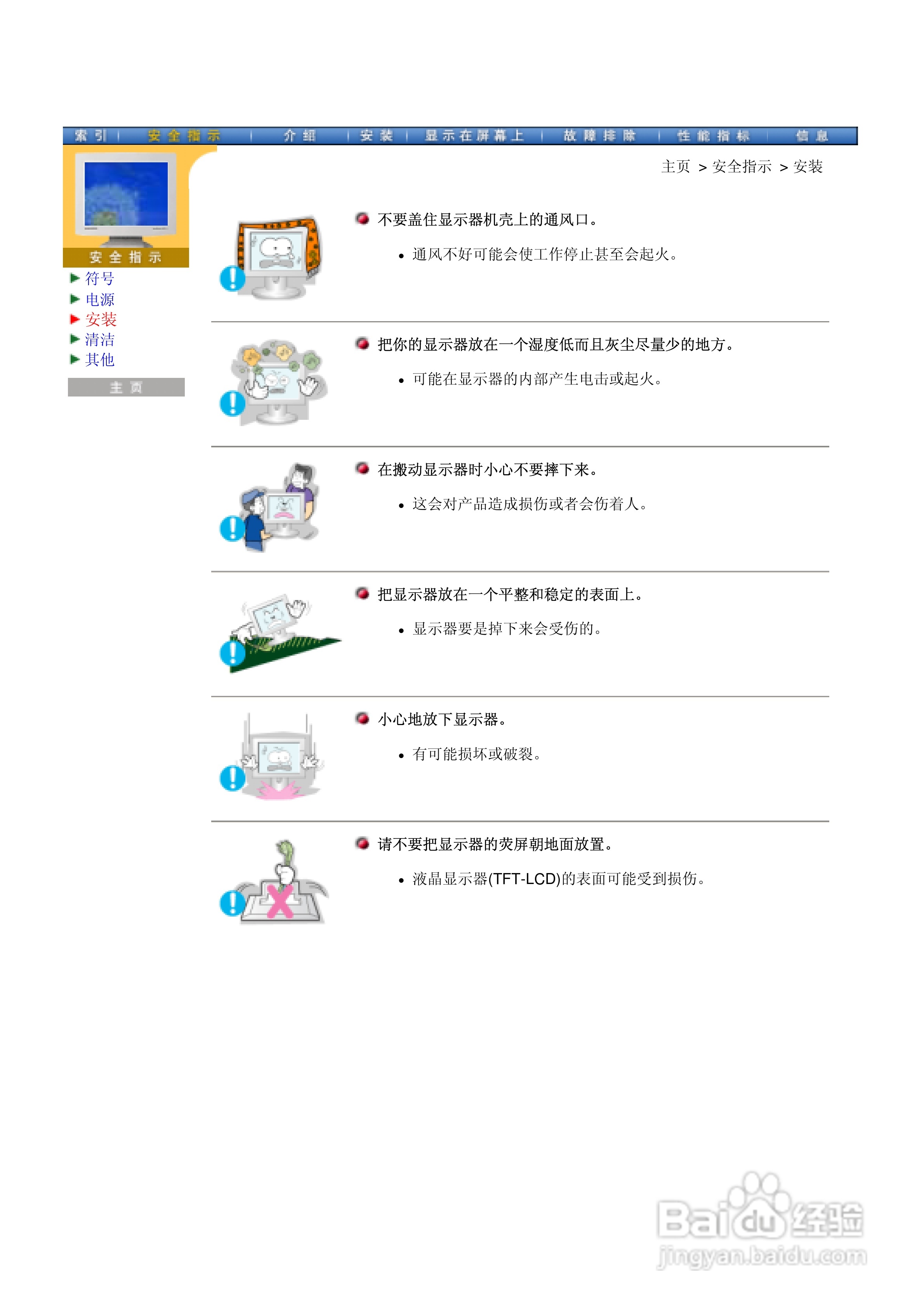Open the 清洁 link in the sidebar
The width and height of the screenshot is (924, 1308).
pos(100,339)
